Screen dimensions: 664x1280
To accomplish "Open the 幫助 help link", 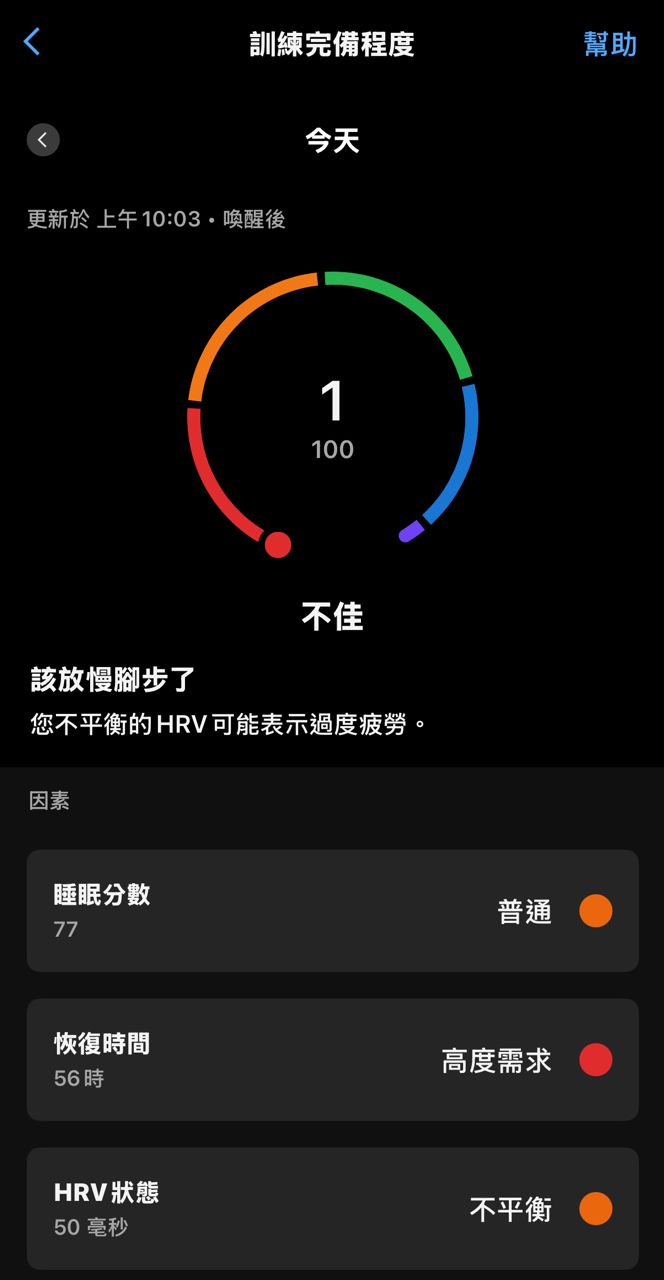I will 610,44.
